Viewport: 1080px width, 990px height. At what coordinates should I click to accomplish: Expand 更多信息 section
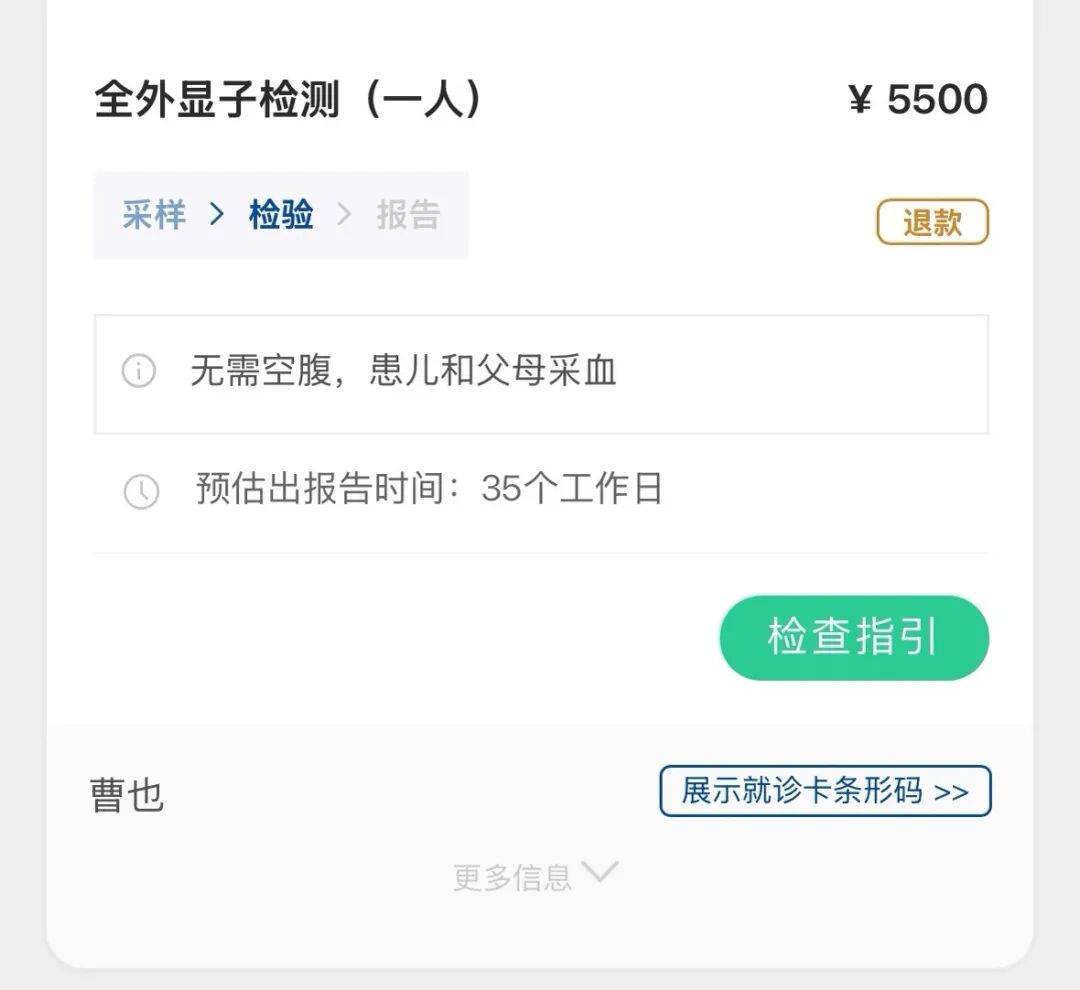click(x=536, y=876)
